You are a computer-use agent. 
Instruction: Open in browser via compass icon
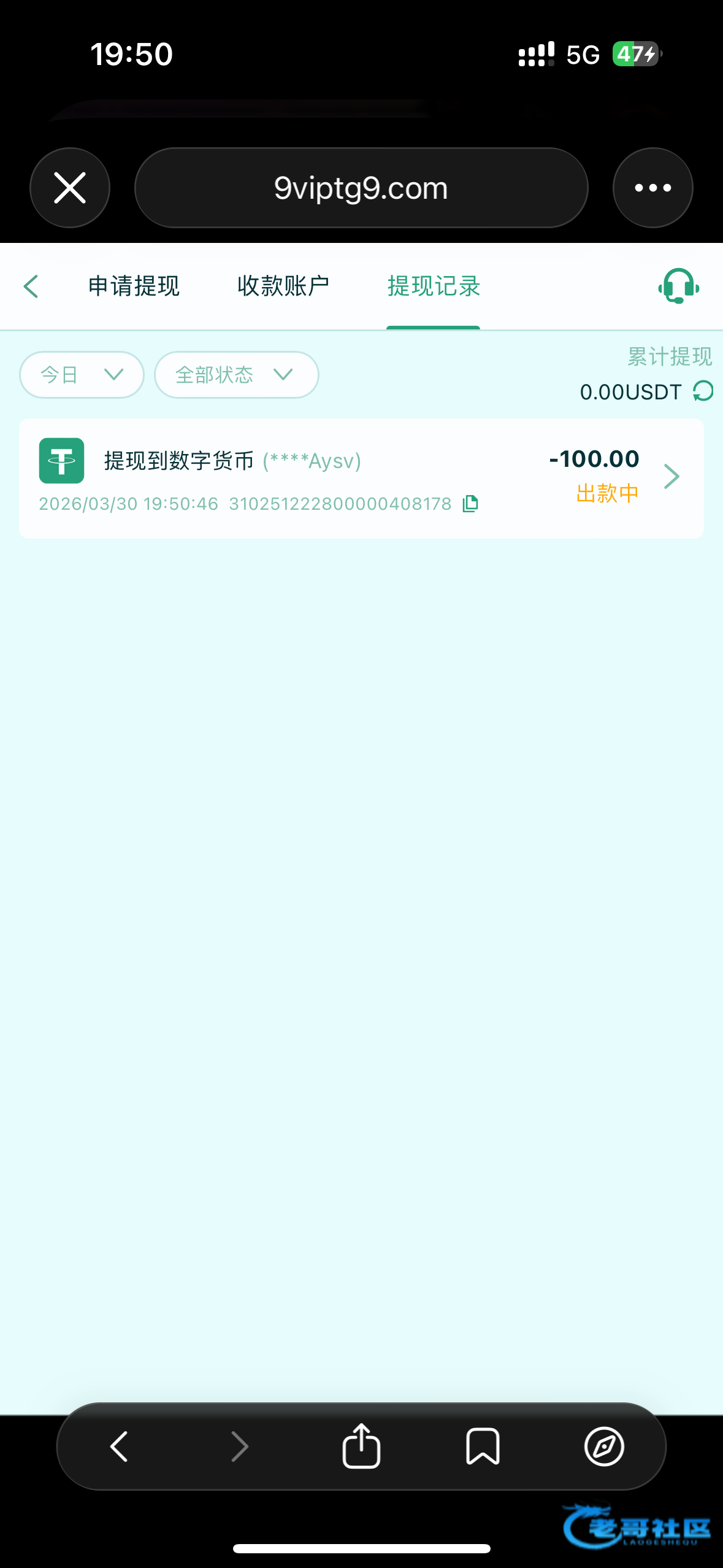pos(604,1447)
